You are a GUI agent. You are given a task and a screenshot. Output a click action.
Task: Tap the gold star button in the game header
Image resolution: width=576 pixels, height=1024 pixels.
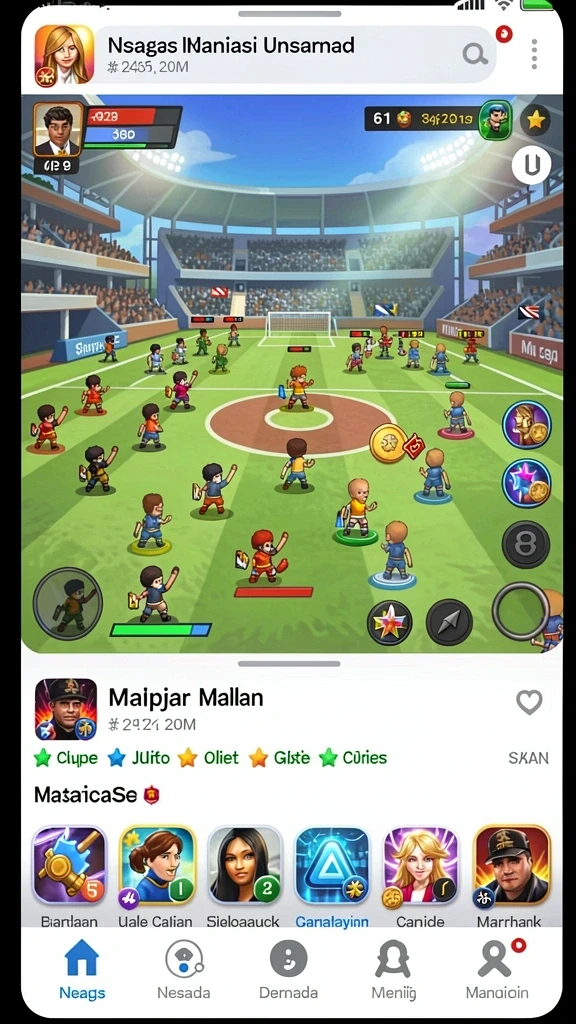click(536, 120)
